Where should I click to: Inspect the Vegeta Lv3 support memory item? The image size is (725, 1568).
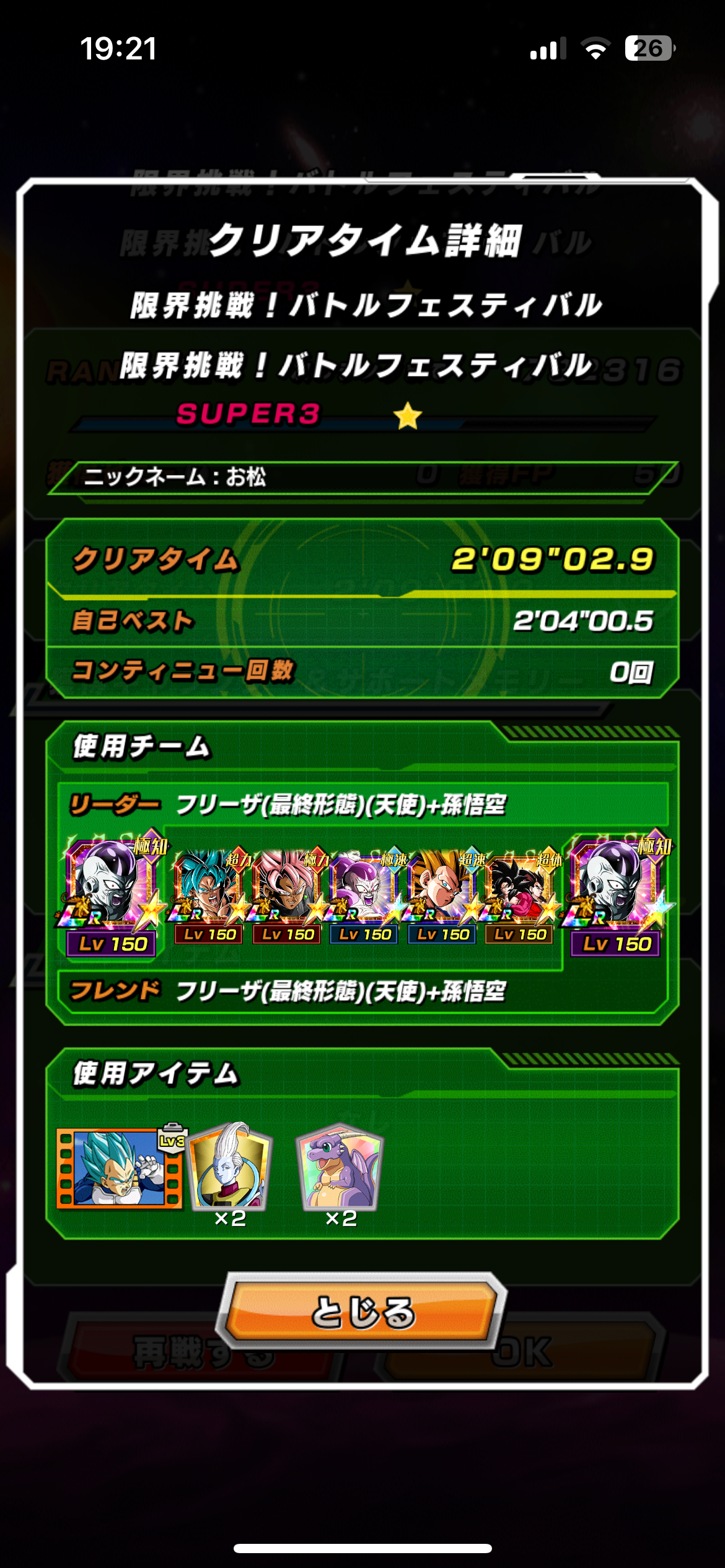[x=120, y=1168]
